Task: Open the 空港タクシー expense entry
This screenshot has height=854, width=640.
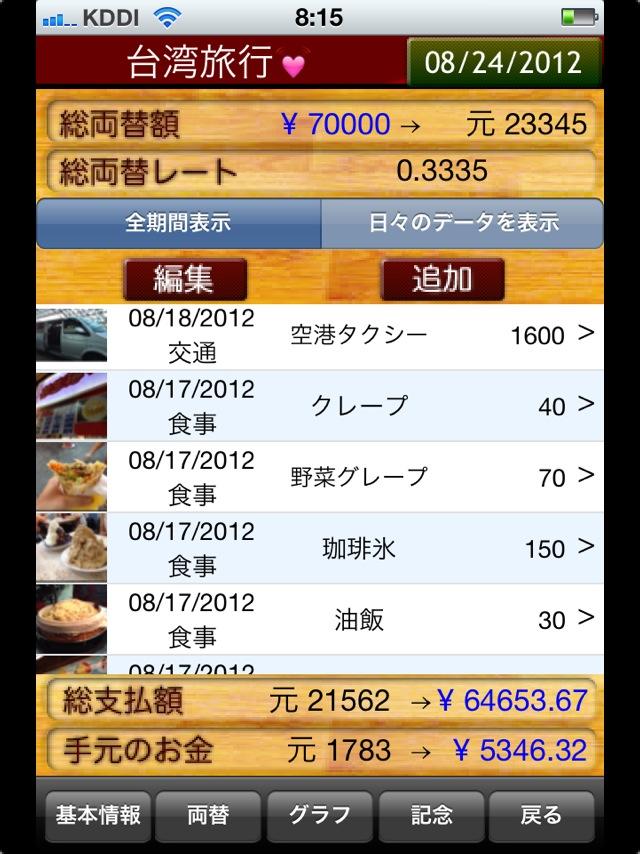Action: click(320, 336)
